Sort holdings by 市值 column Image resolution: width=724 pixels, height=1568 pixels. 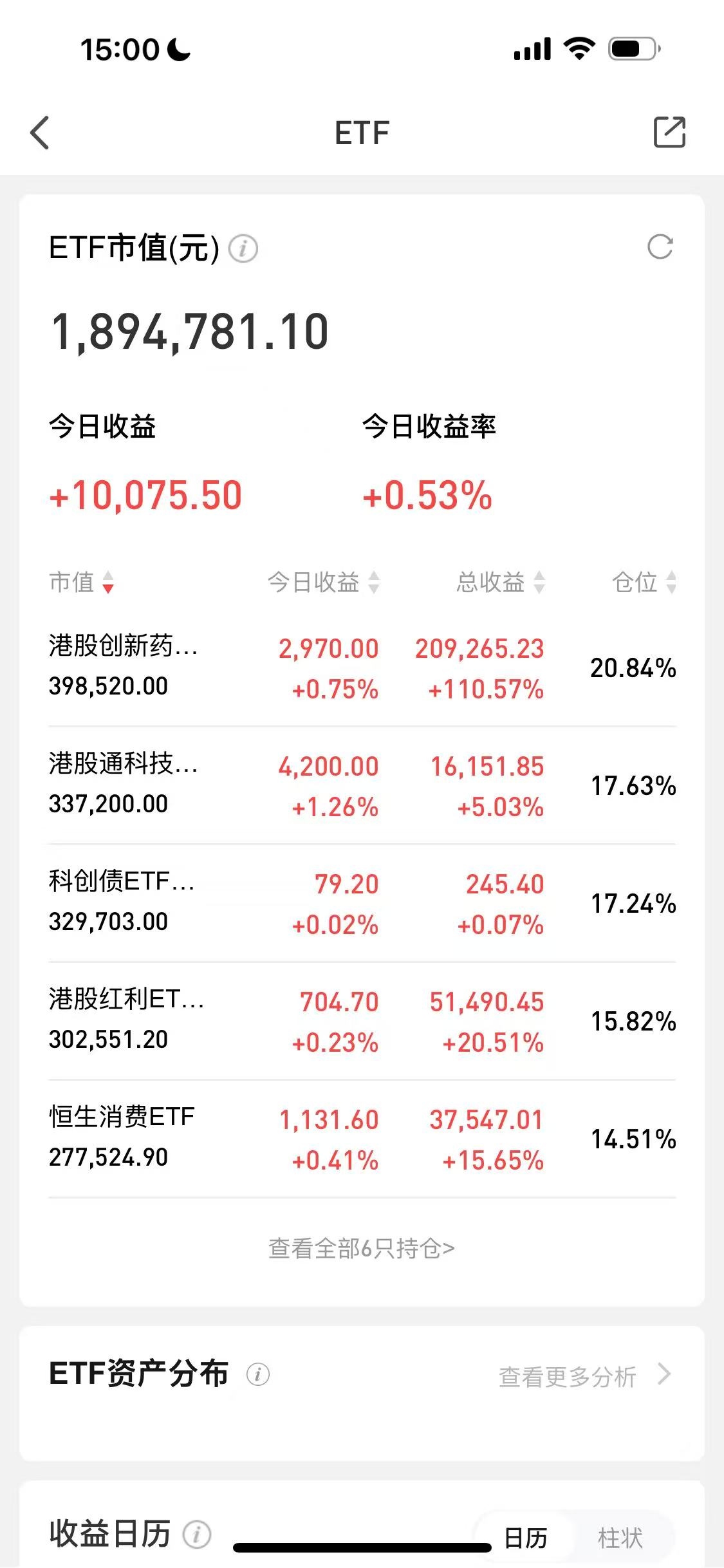(x=82, y=582)
